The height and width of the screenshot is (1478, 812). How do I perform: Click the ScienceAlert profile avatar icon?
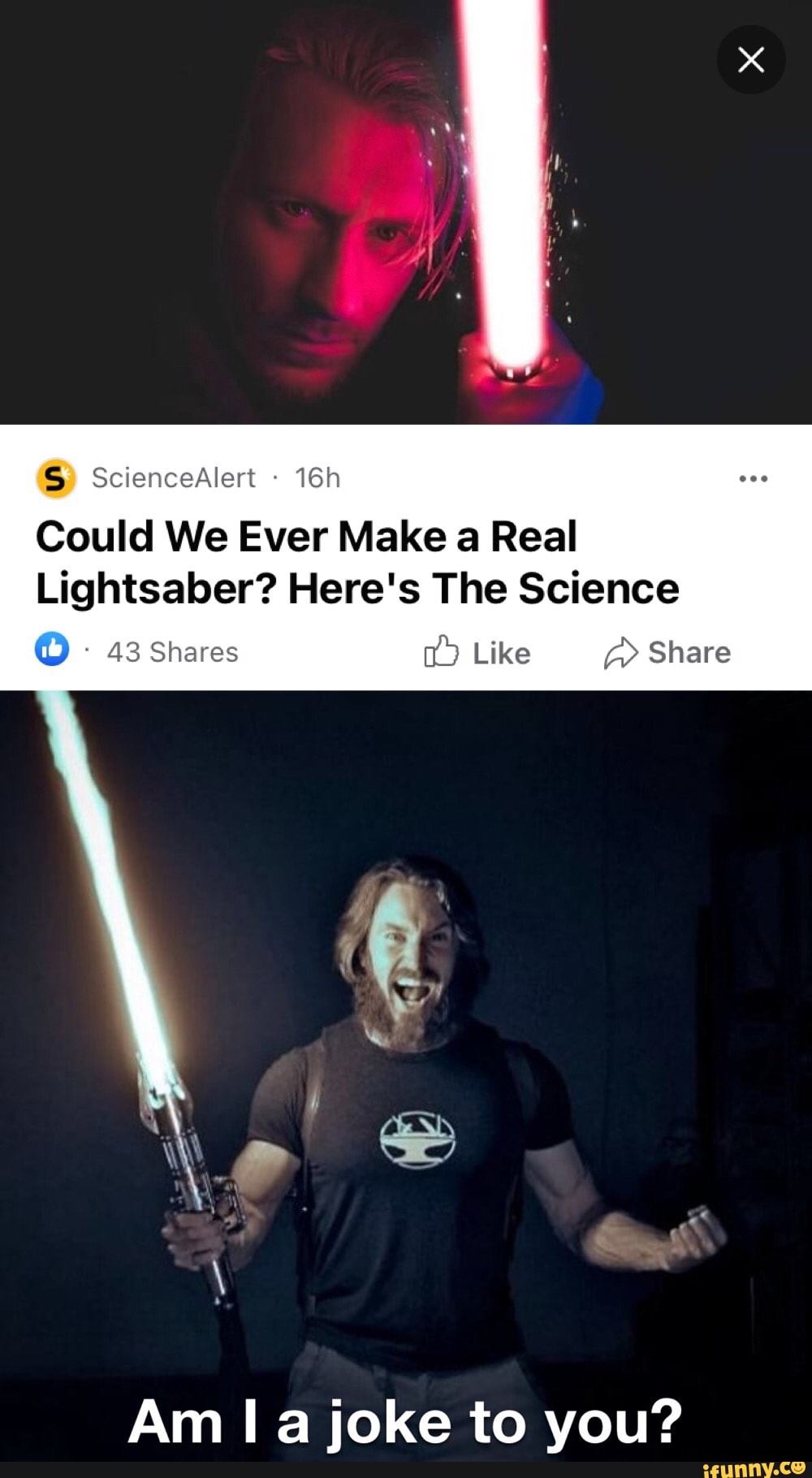(x=53, y=478)
